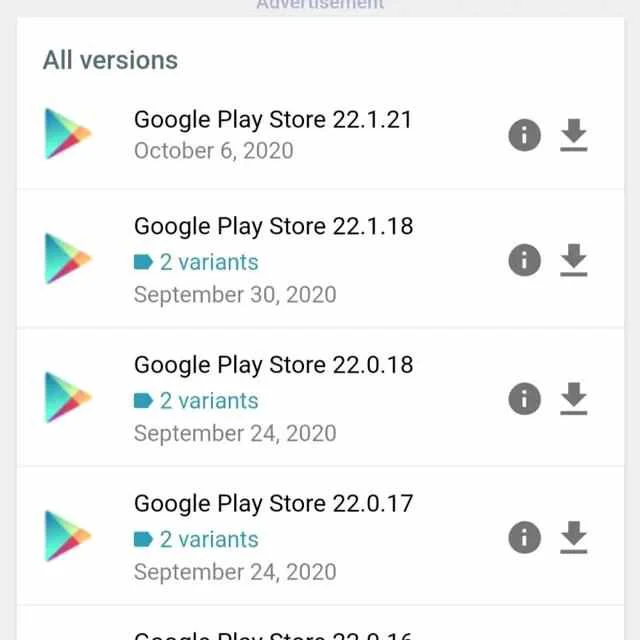Open Google Play Store 22.0.18 entry
This screenshot has width=640, height=640.
272,365
